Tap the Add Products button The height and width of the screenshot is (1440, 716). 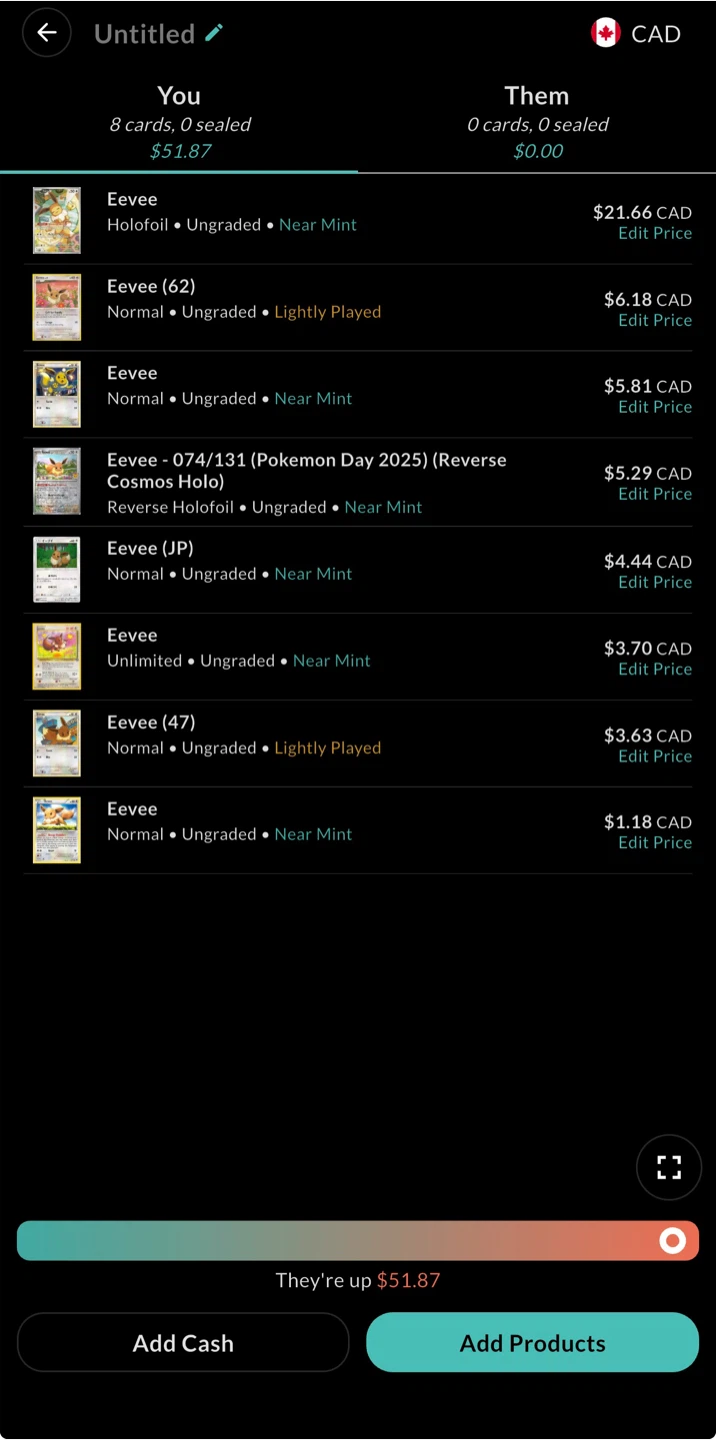533,1342
